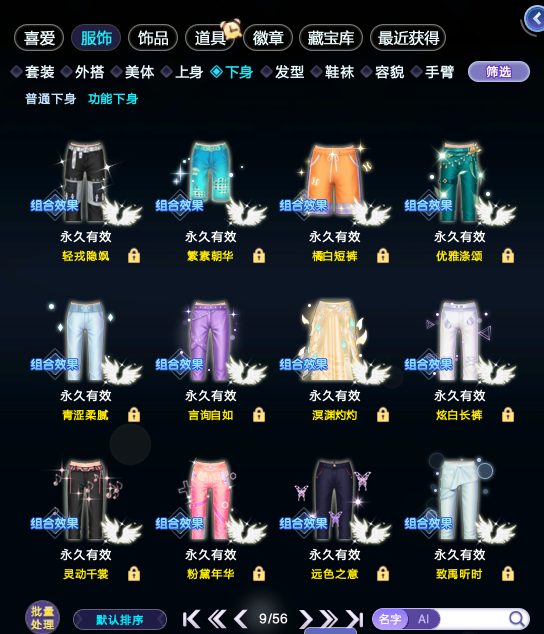Switch to the 喜爱 tab
544x634 pixels.
tap(39, 38)
